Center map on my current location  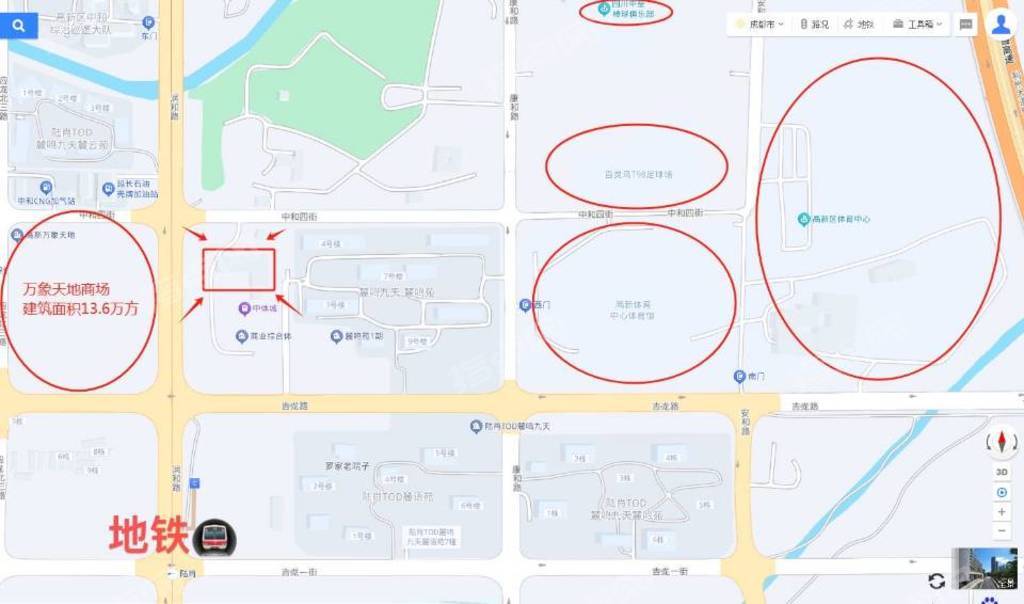1001,493
